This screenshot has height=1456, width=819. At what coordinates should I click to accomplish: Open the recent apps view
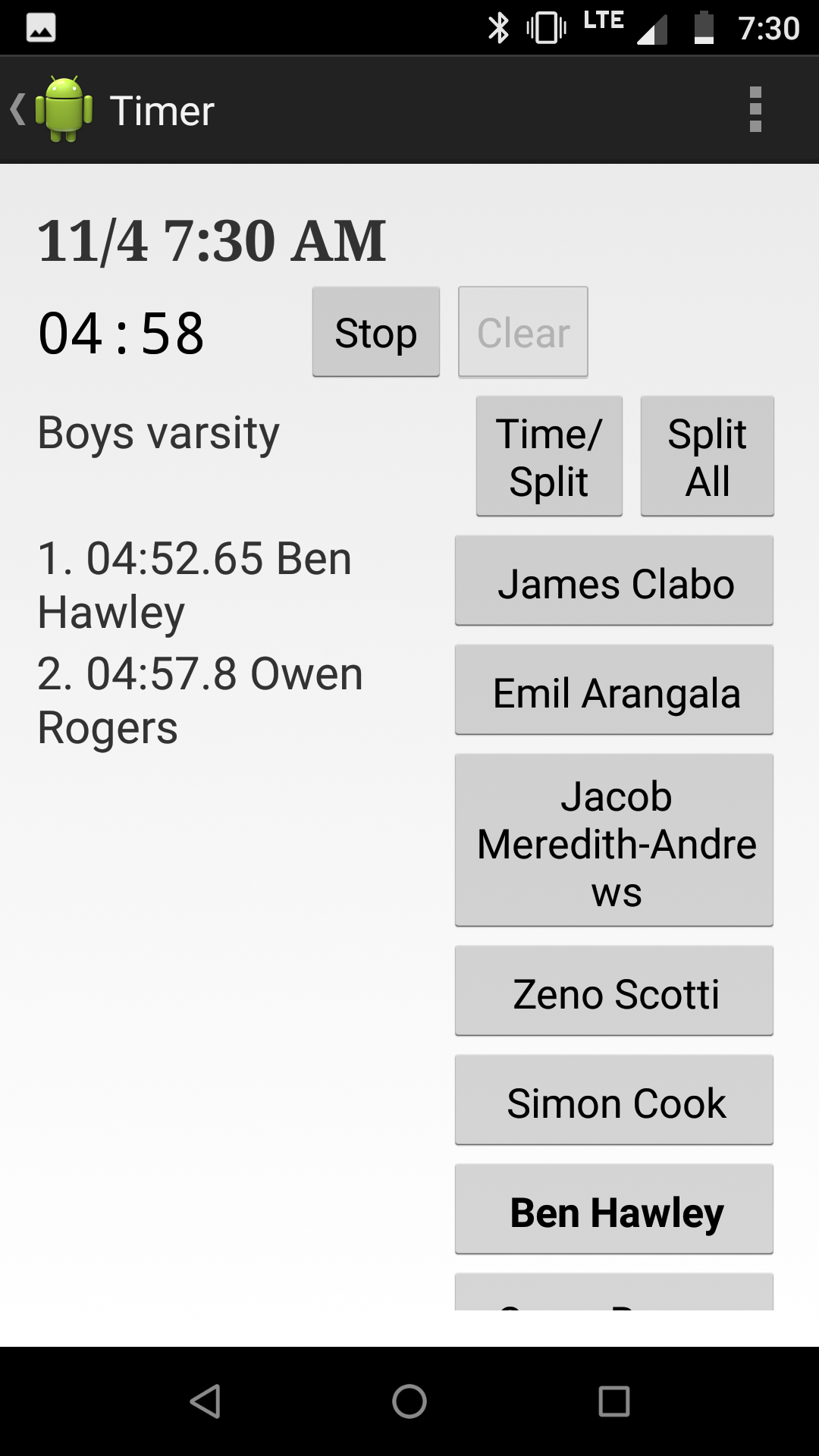[614, 1401]
